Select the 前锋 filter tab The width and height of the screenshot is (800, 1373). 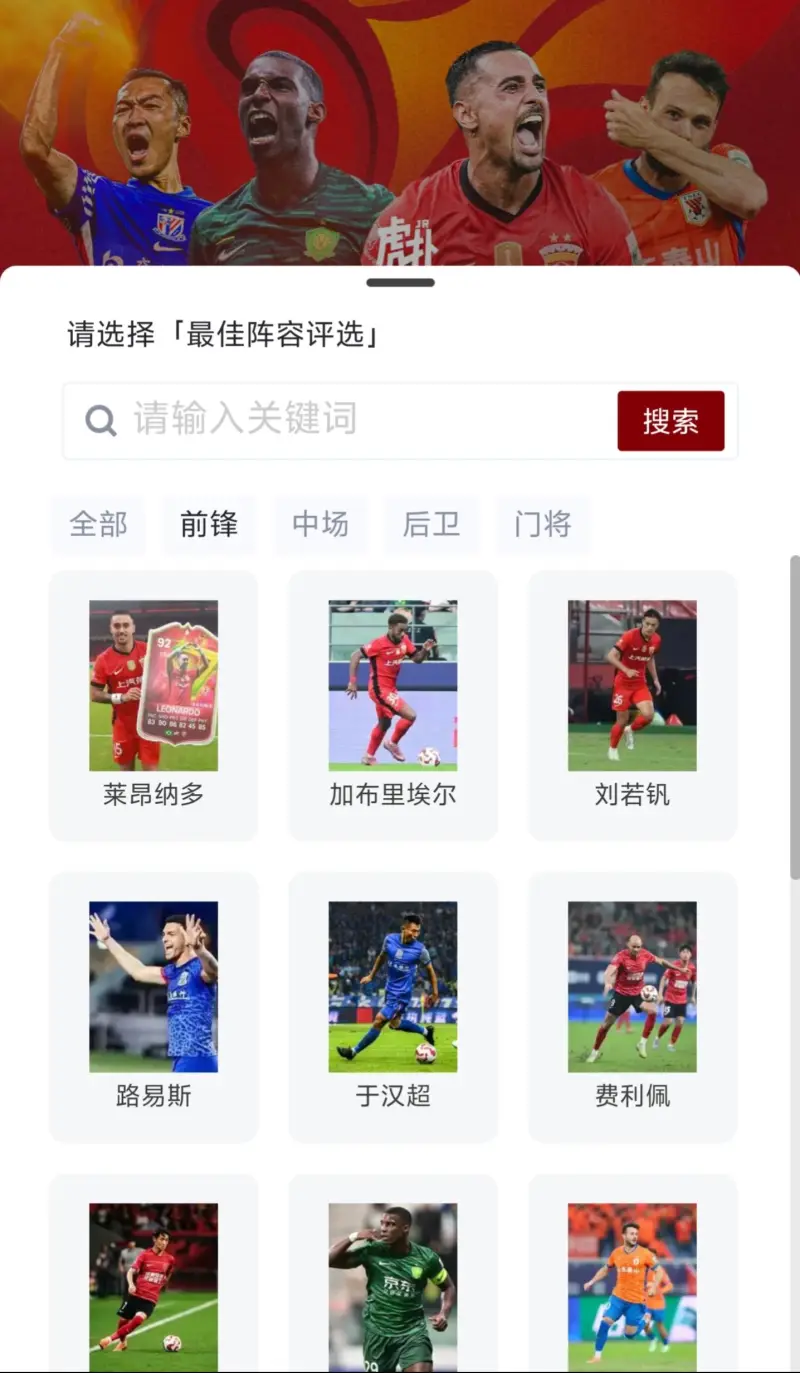coord(209,524)
